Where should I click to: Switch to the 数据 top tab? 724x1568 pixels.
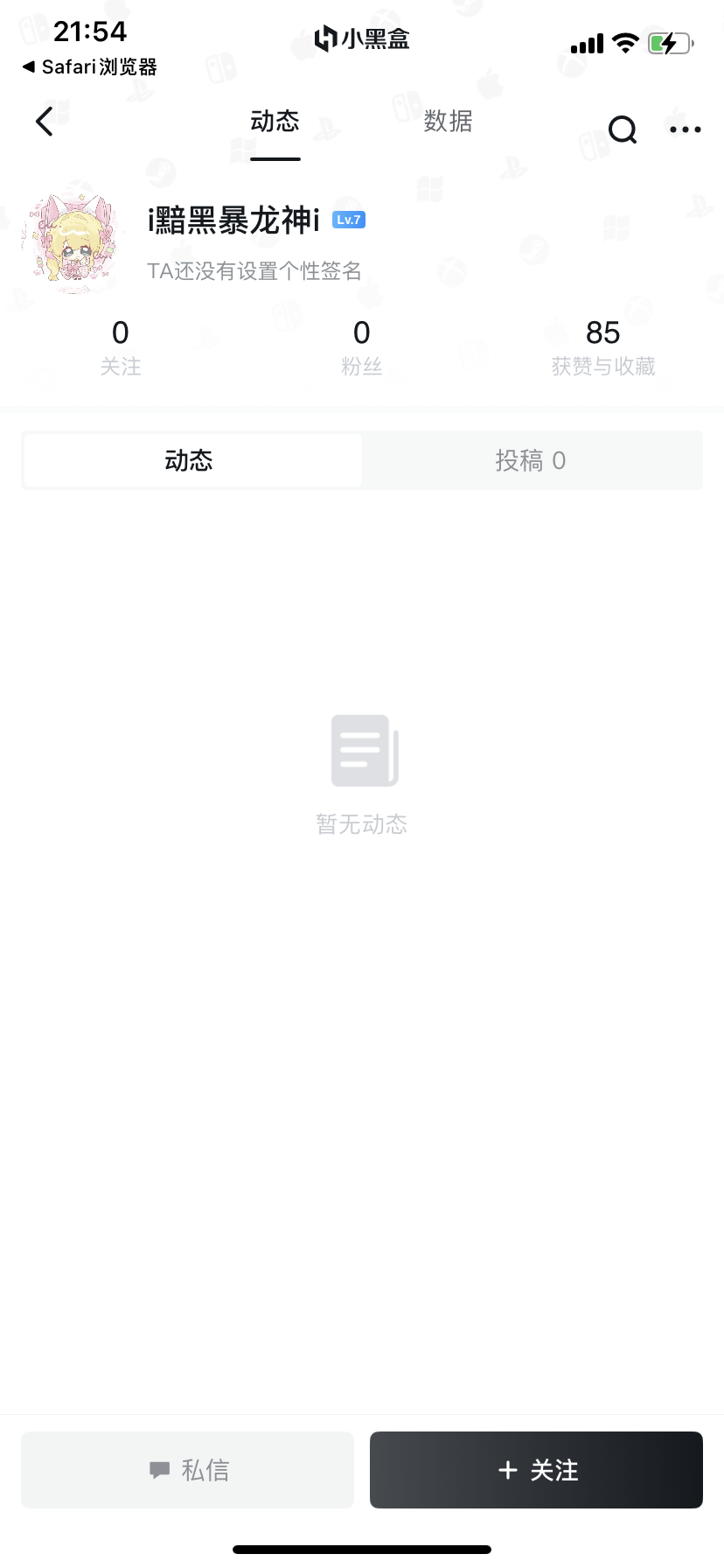[448, 122]
